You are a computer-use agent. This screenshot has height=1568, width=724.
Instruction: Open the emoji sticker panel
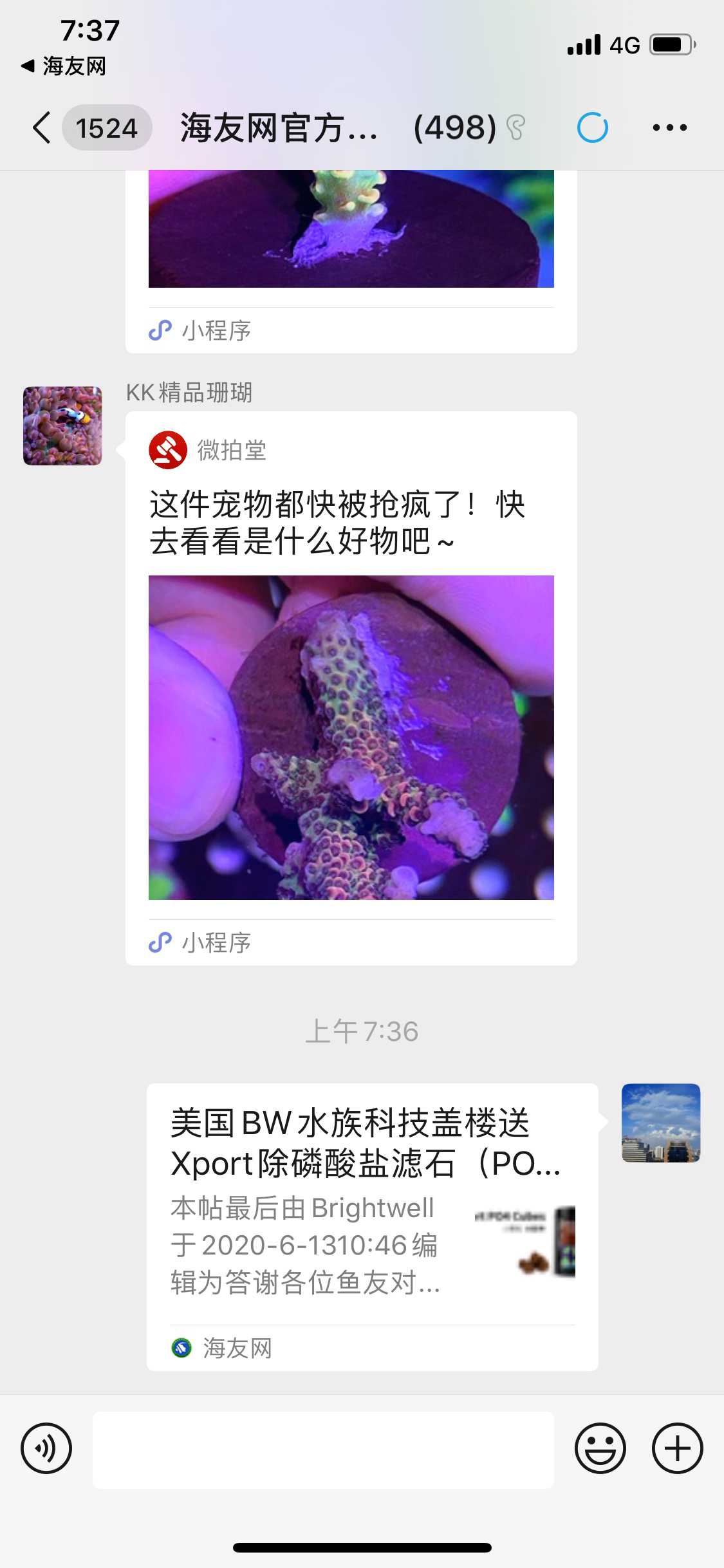coord(600,1448)
